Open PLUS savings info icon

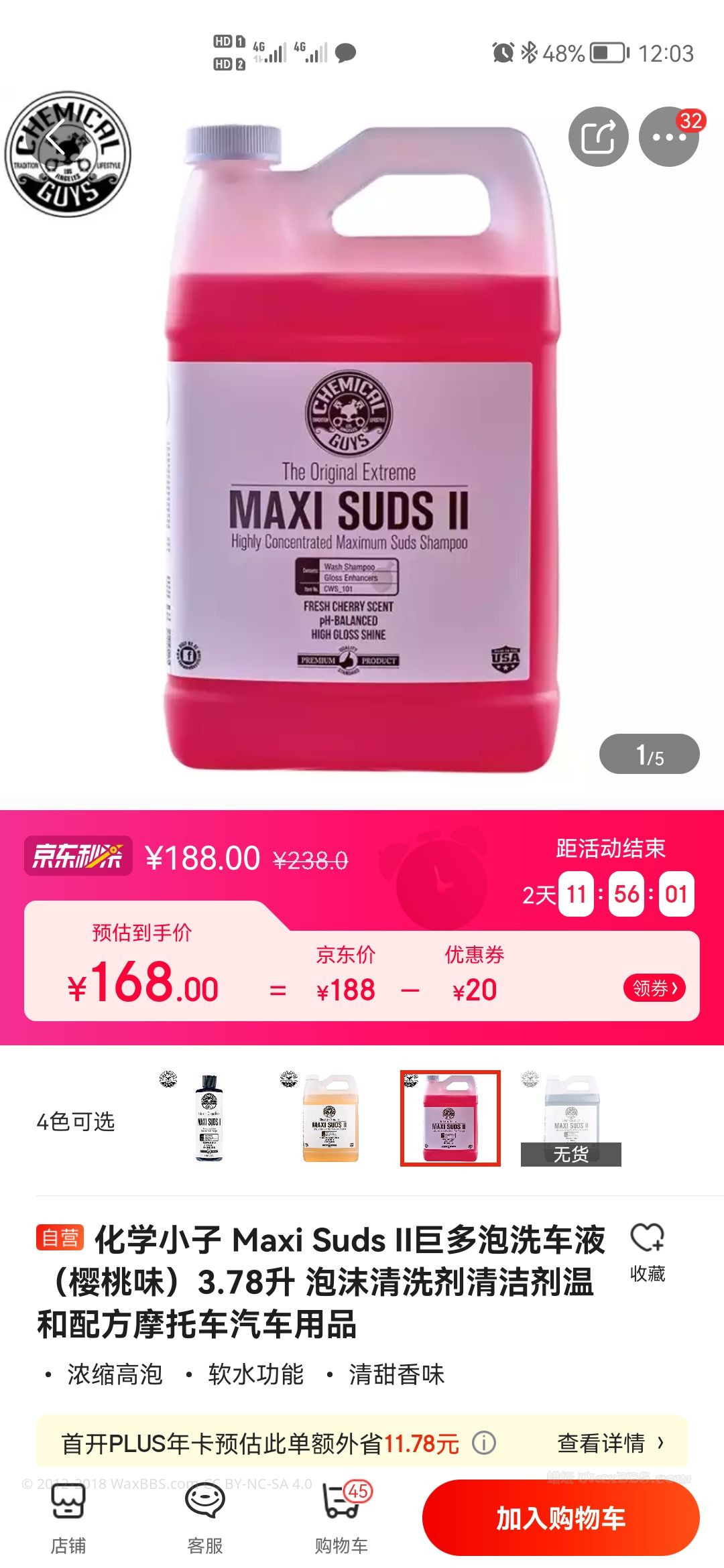483,1442
